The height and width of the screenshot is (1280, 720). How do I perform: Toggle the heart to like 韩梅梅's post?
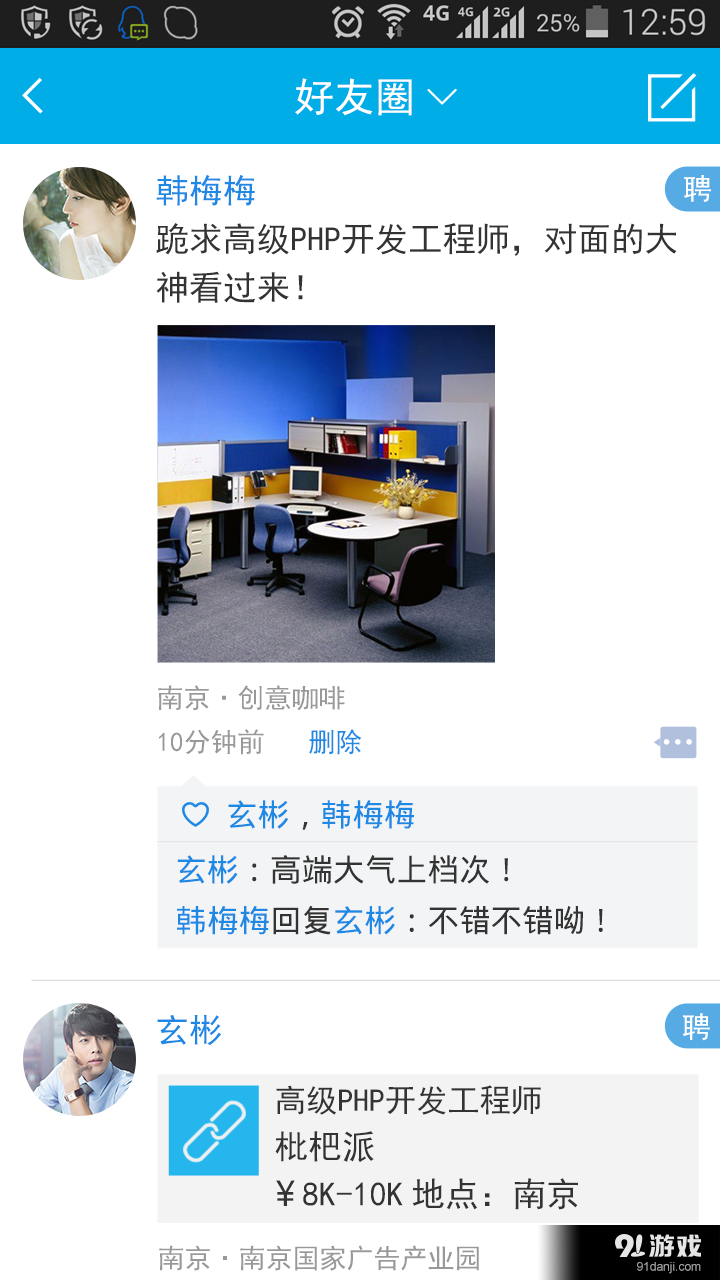pyautogui.click(x=196, y=813)
